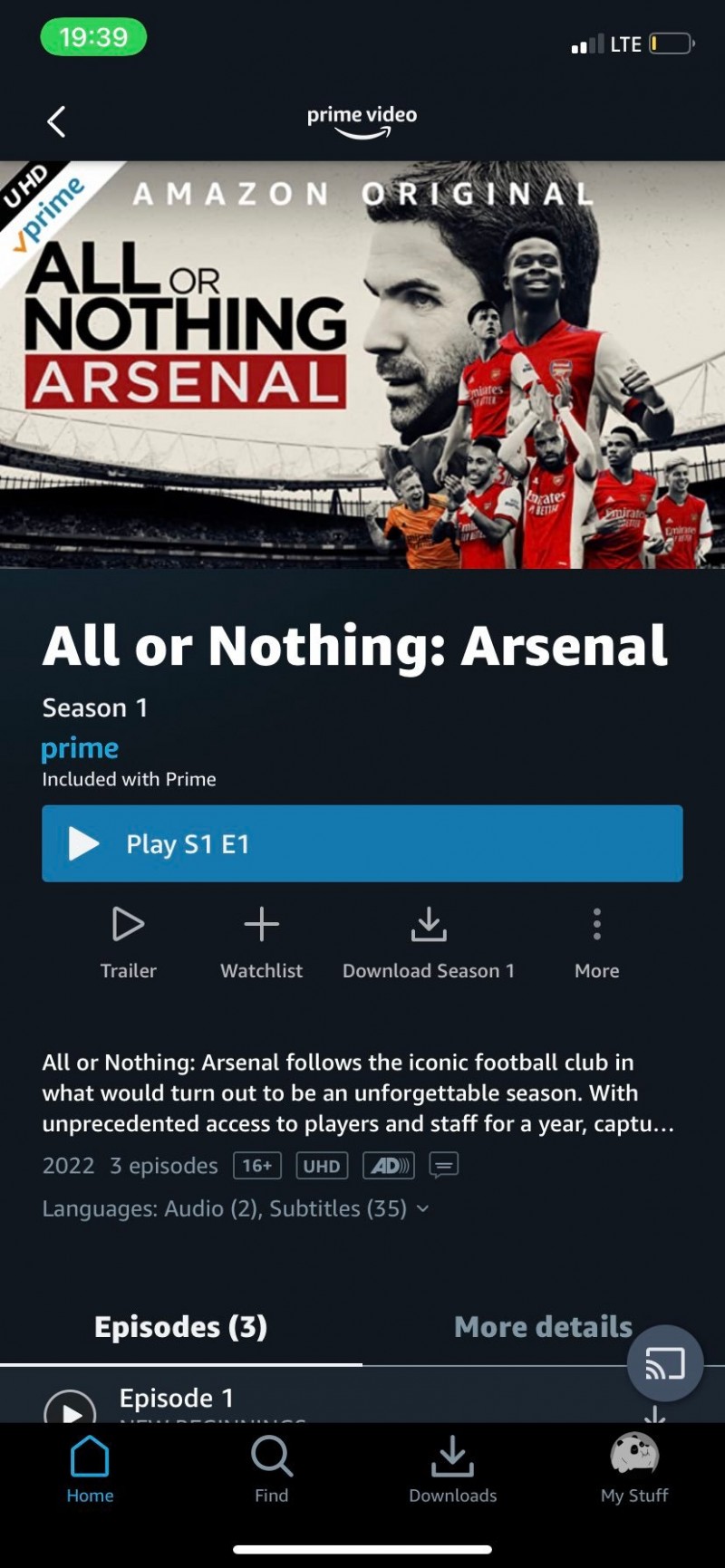725x1568 pixels.
Task: Download Episode 1
Action: (654, 1411)
